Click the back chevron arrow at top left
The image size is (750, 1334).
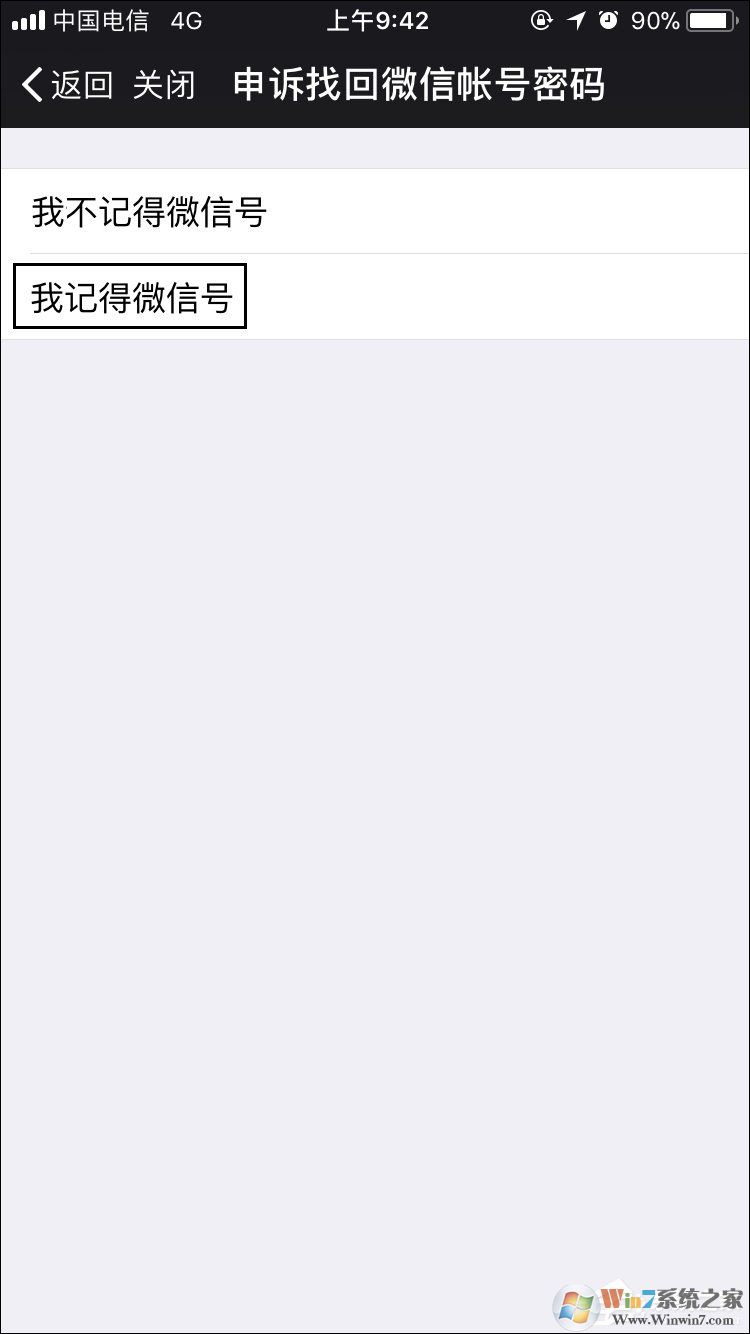click(30, 85)
